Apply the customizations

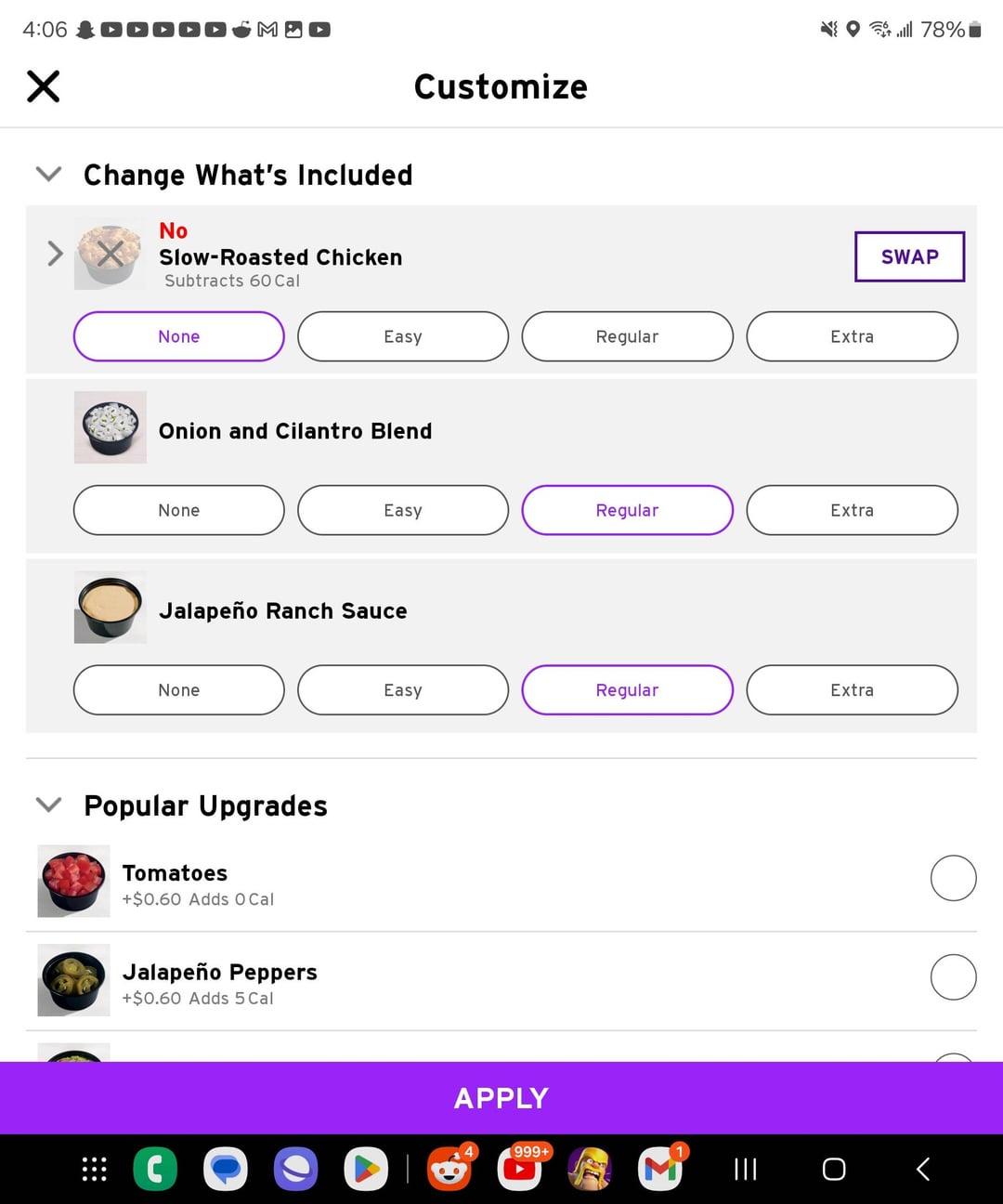click(x=501, y=1098)
